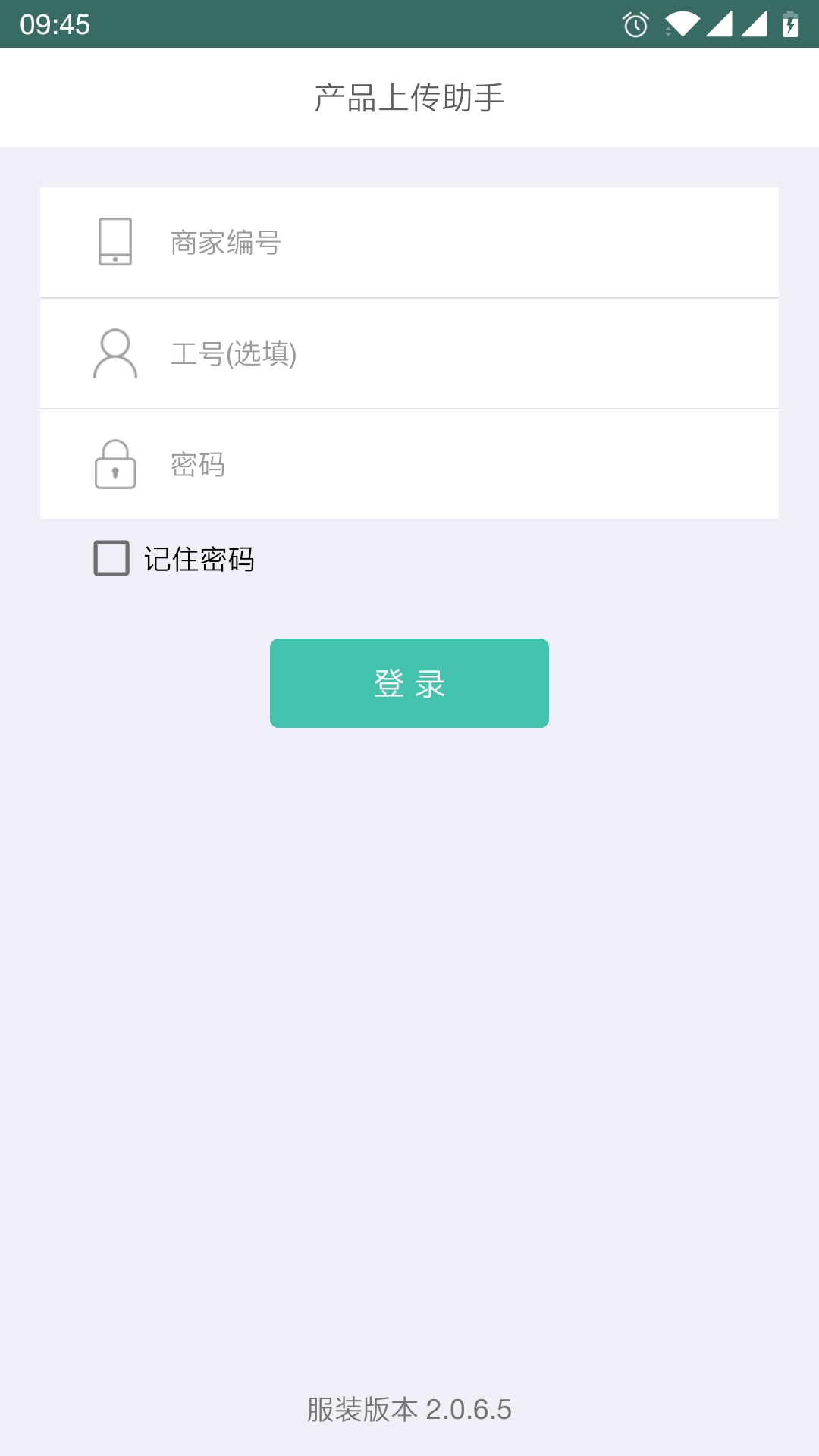Image resolution: width=819 pixels, height=1456 pixels.
Task: Click the padlock icon beside 密码 field
Action: point(115,466)
